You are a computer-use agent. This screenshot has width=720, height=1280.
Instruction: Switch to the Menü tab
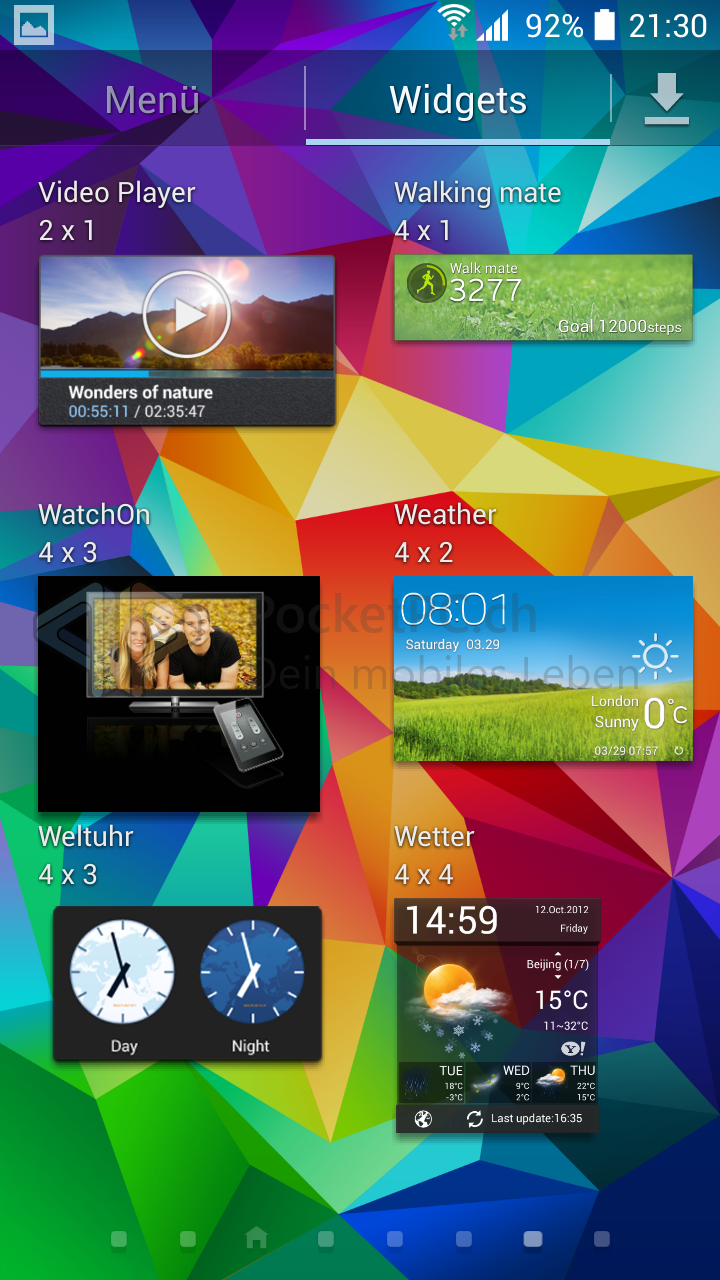152,100
